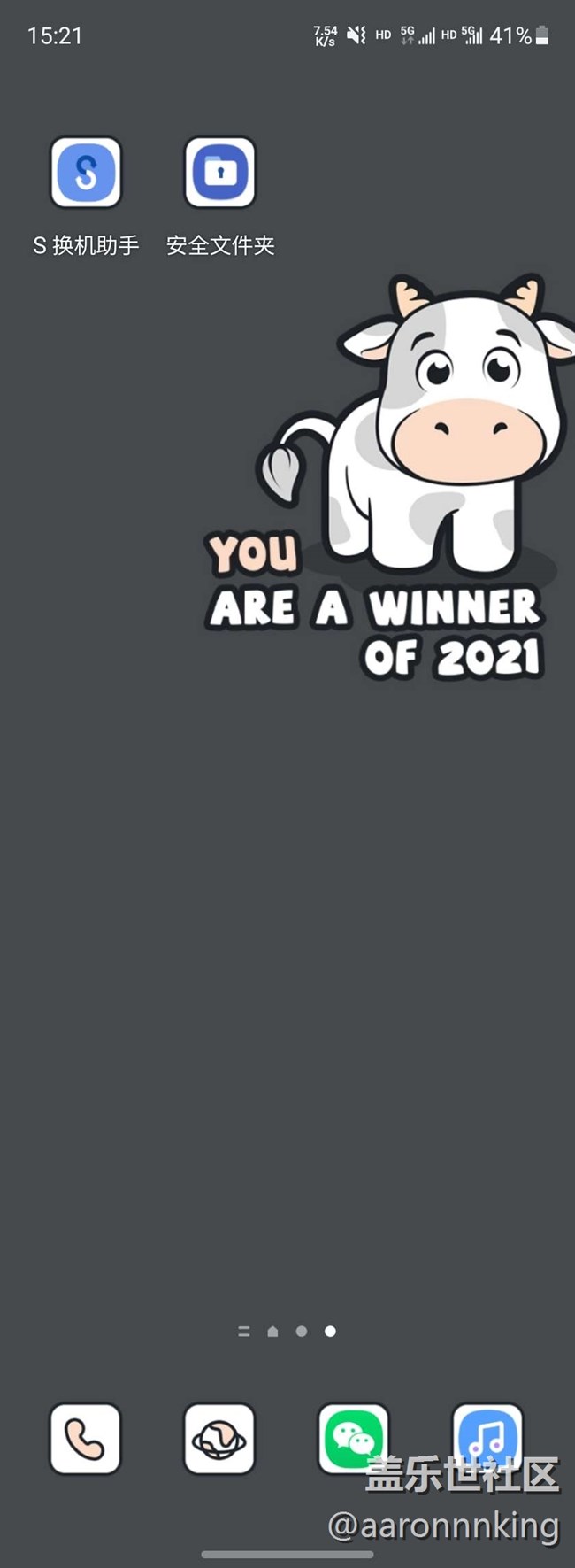Open the Phone dialer app
Image resolution: width=575 pixels, height=1568 pixels.
pyautogui.click(x=85, y=1438)
